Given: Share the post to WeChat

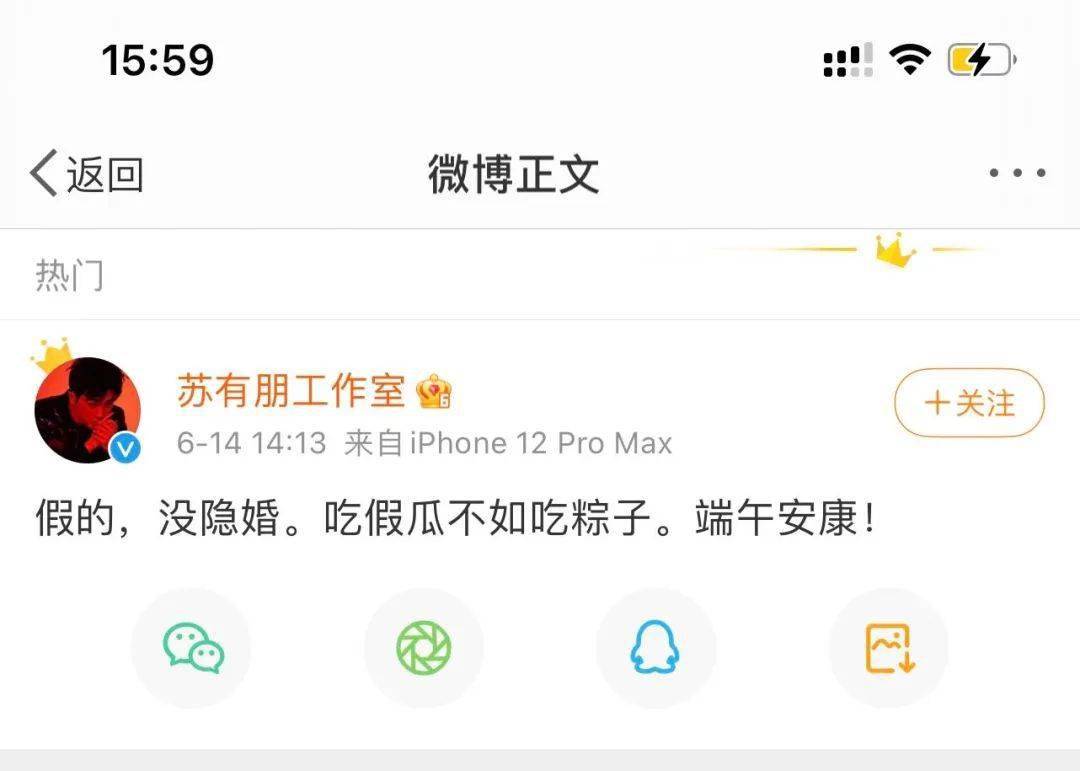Looking at the screenshot, I should point(192,648).
